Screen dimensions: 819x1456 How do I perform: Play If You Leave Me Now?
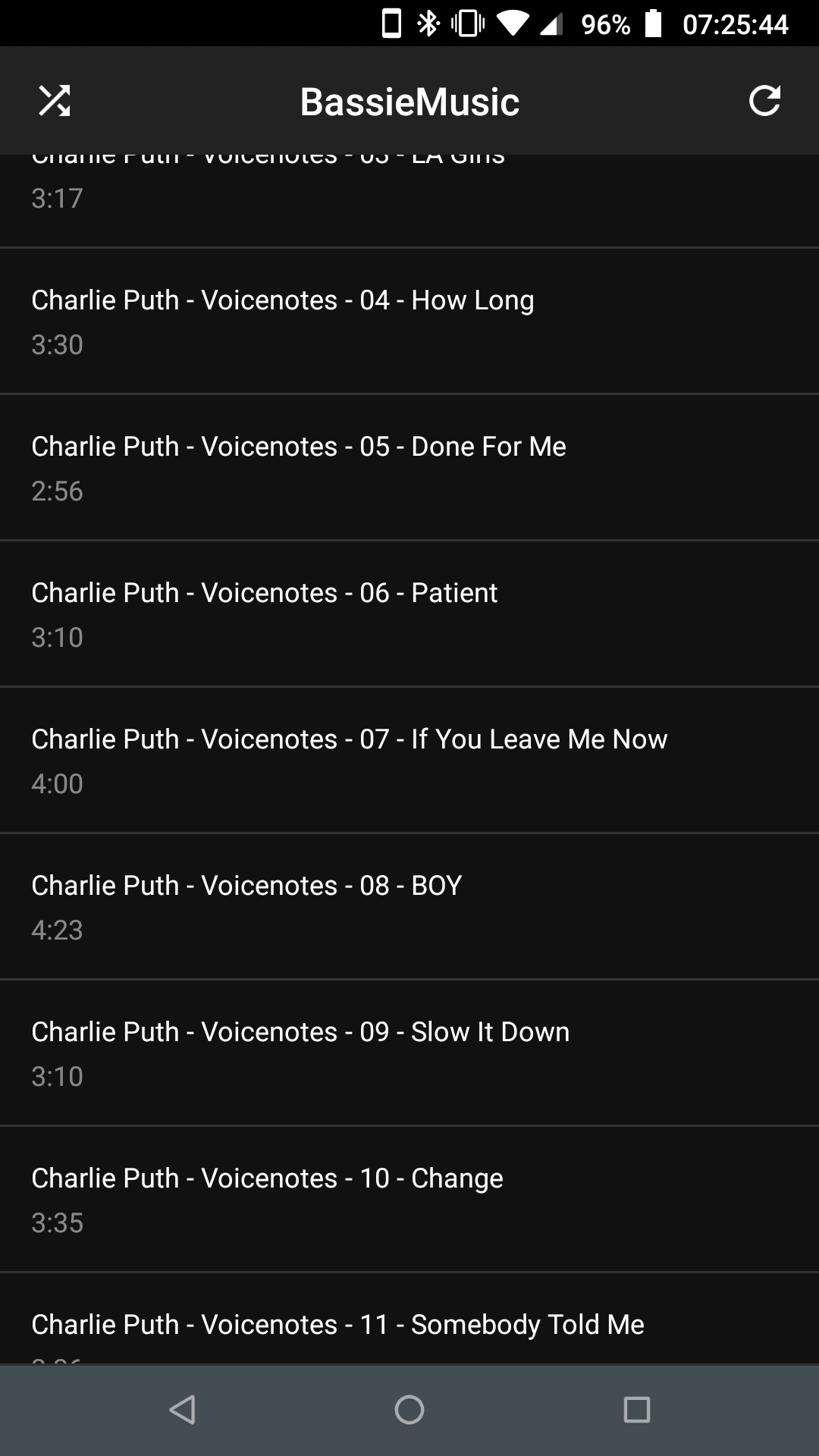(x=409, y=760)
